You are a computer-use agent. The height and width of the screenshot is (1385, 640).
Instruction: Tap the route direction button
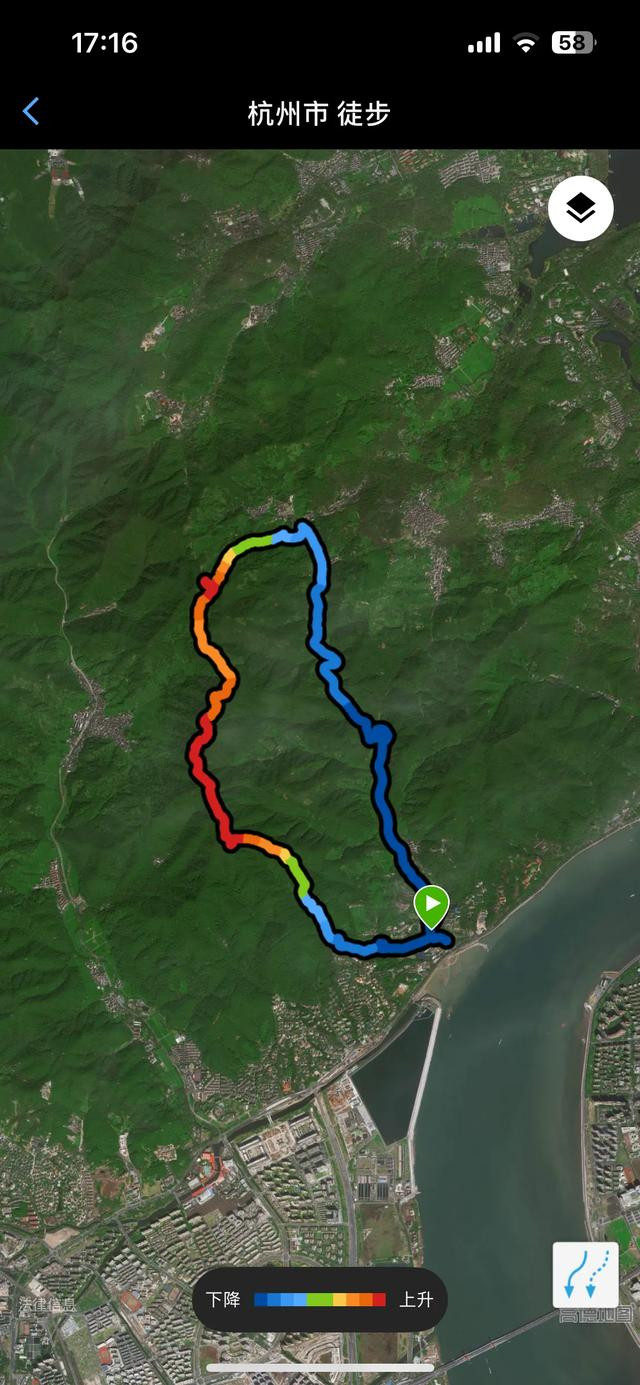coord(585,1274)
